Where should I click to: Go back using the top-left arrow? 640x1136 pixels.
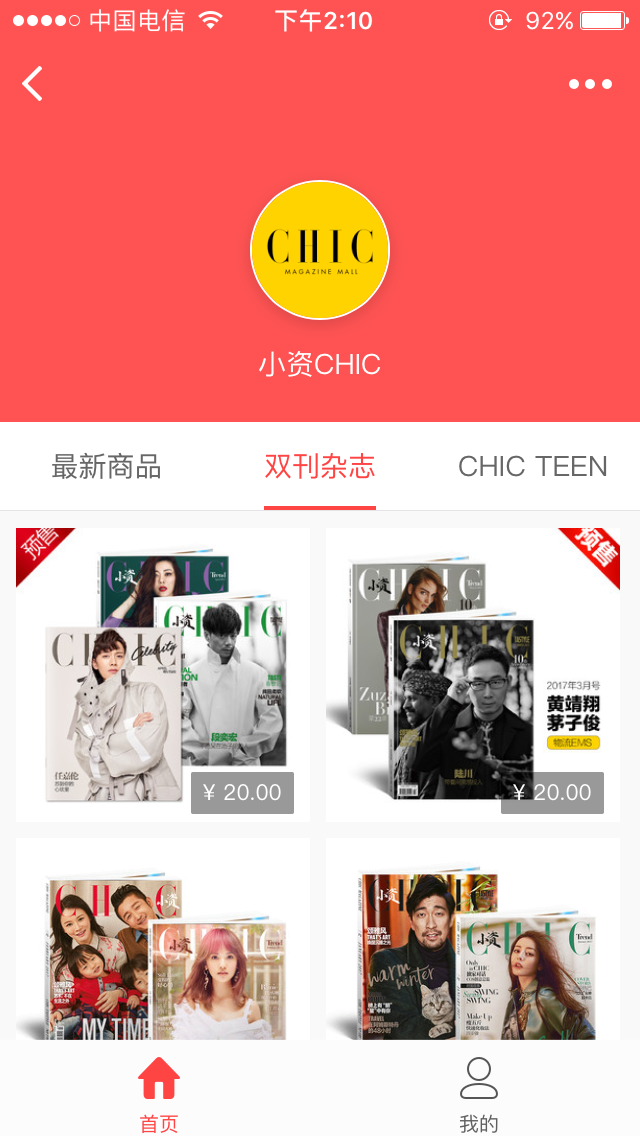coord(33,84)
